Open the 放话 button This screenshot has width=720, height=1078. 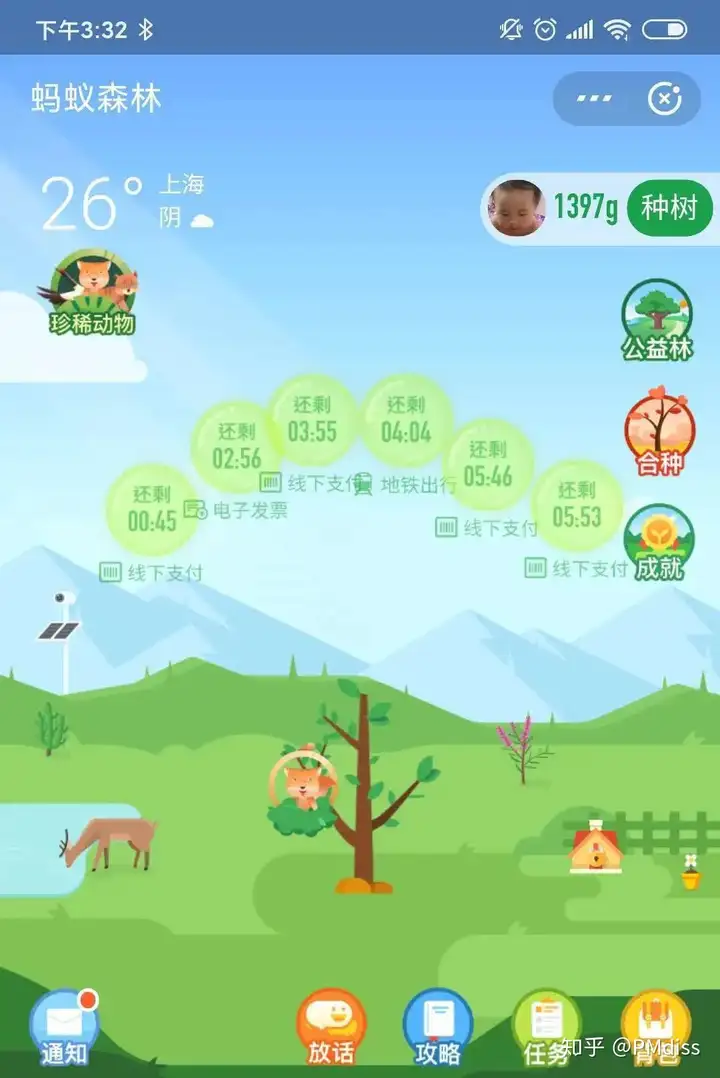331,1025
